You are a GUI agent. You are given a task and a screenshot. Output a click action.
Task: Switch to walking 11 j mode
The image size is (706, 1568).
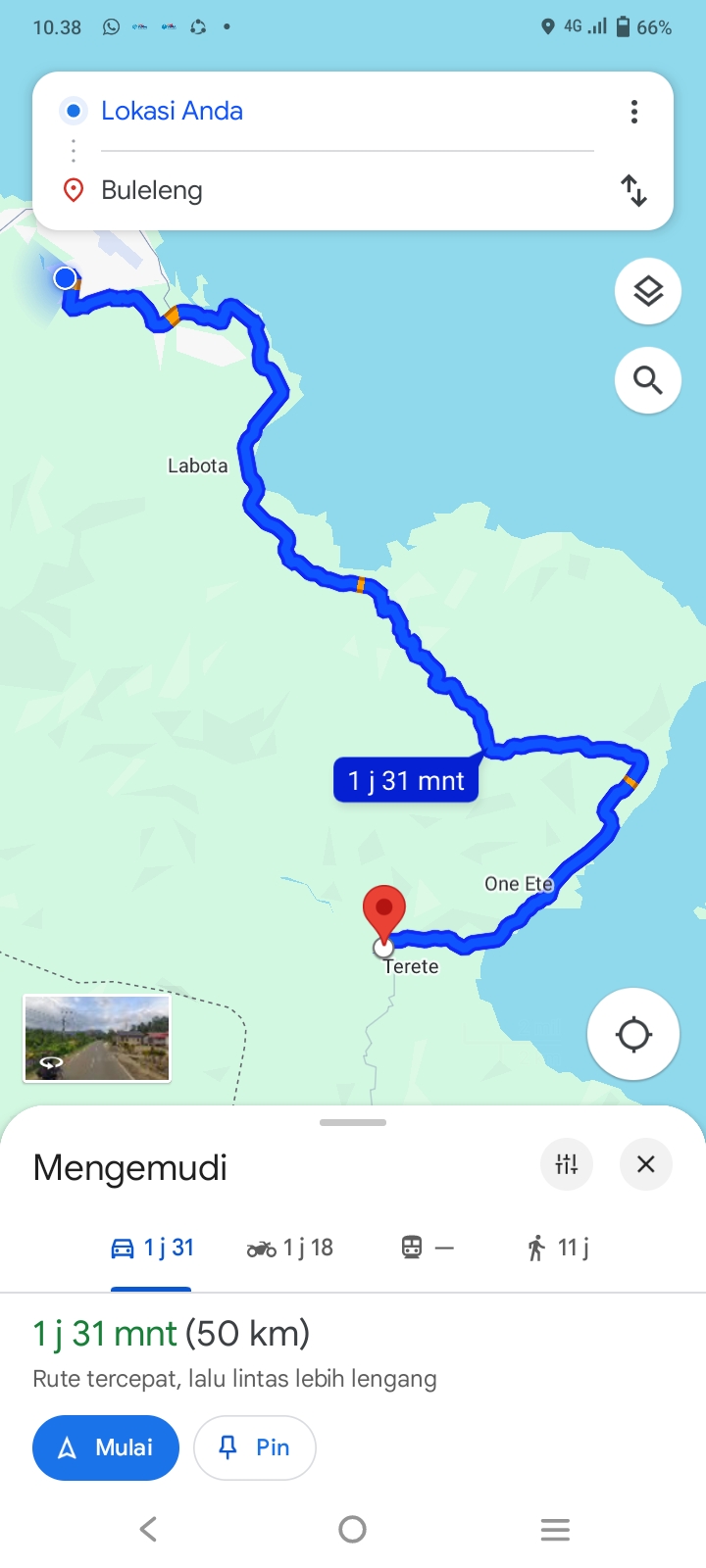click(x=557, y=1248)
